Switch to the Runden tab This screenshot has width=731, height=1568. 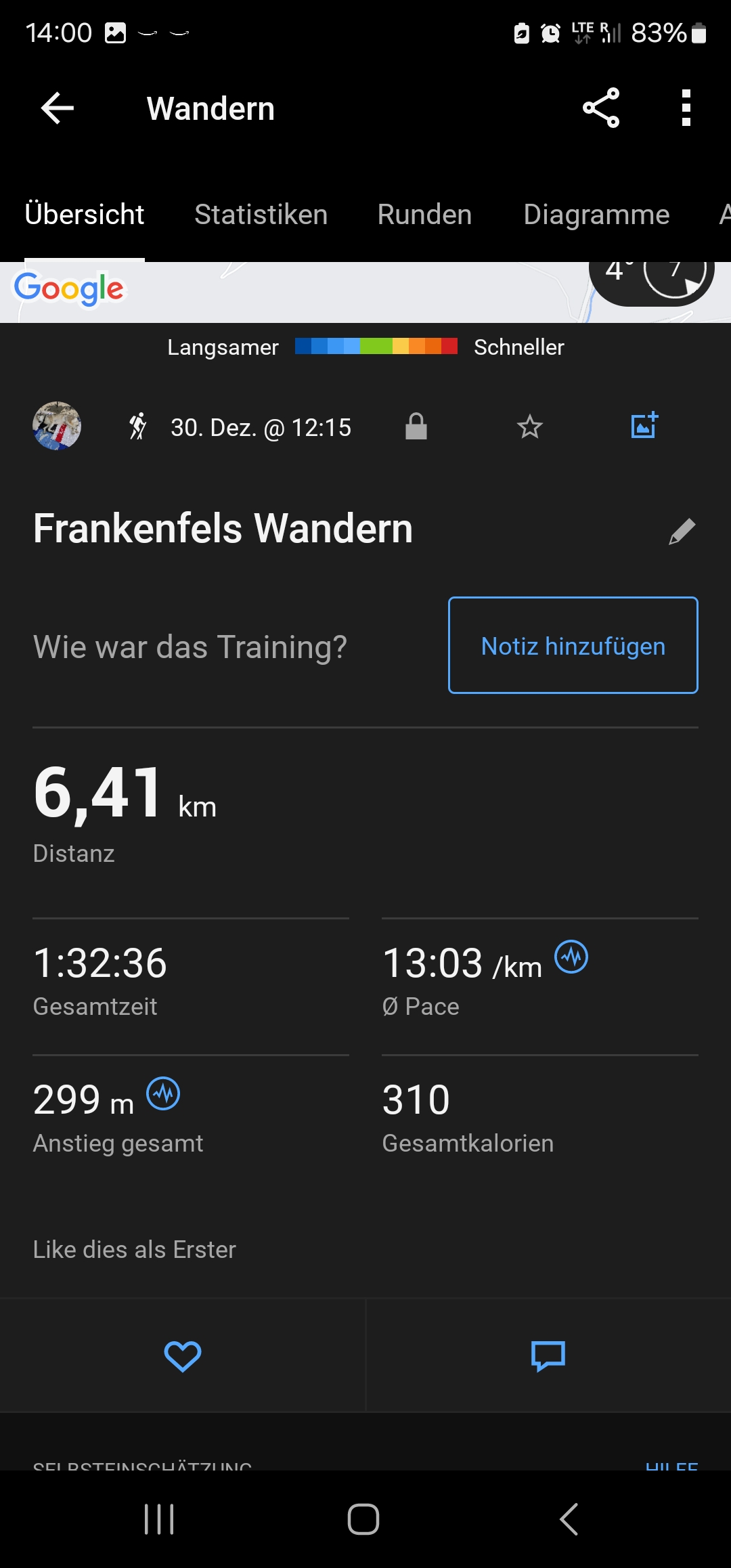(x=424, y=215)
